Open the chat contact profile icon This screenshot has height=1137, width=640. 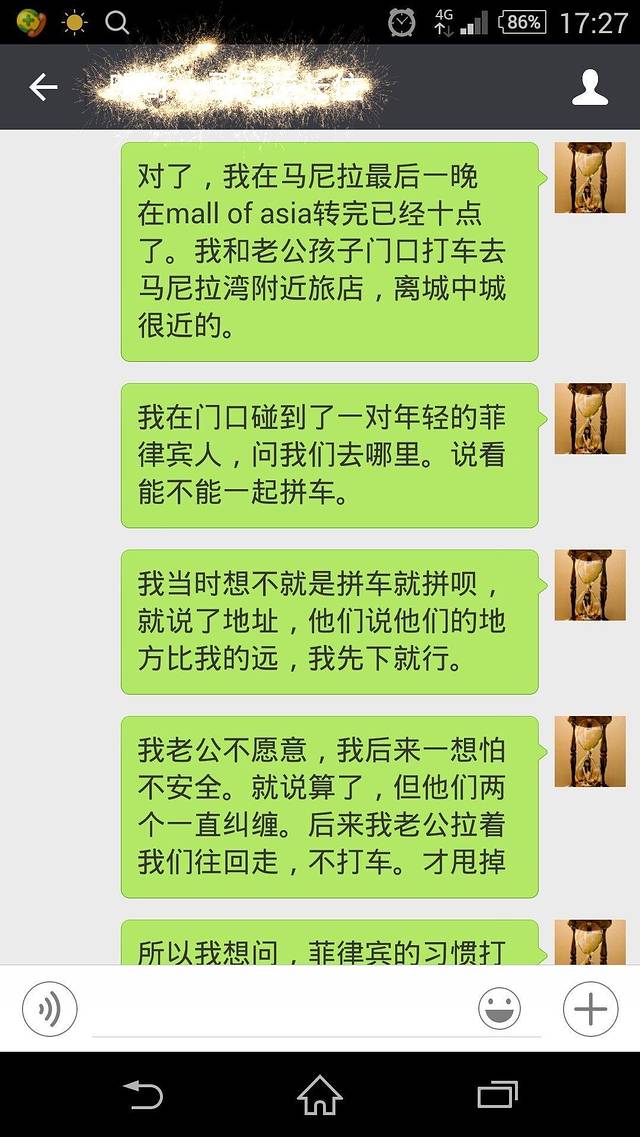pyautogui.click(x=590, y=88)
